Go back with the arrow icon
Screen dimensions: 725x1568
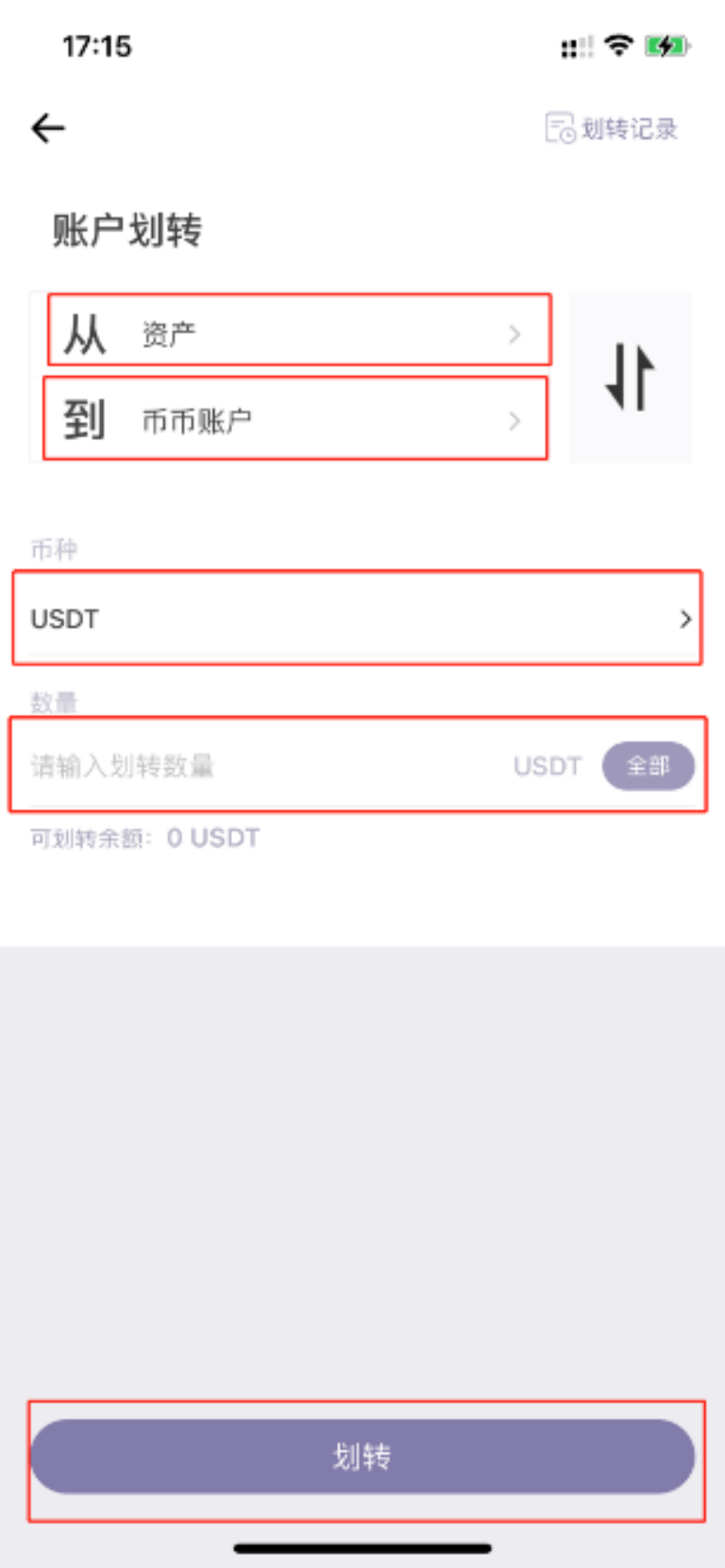tap(48, 128)
